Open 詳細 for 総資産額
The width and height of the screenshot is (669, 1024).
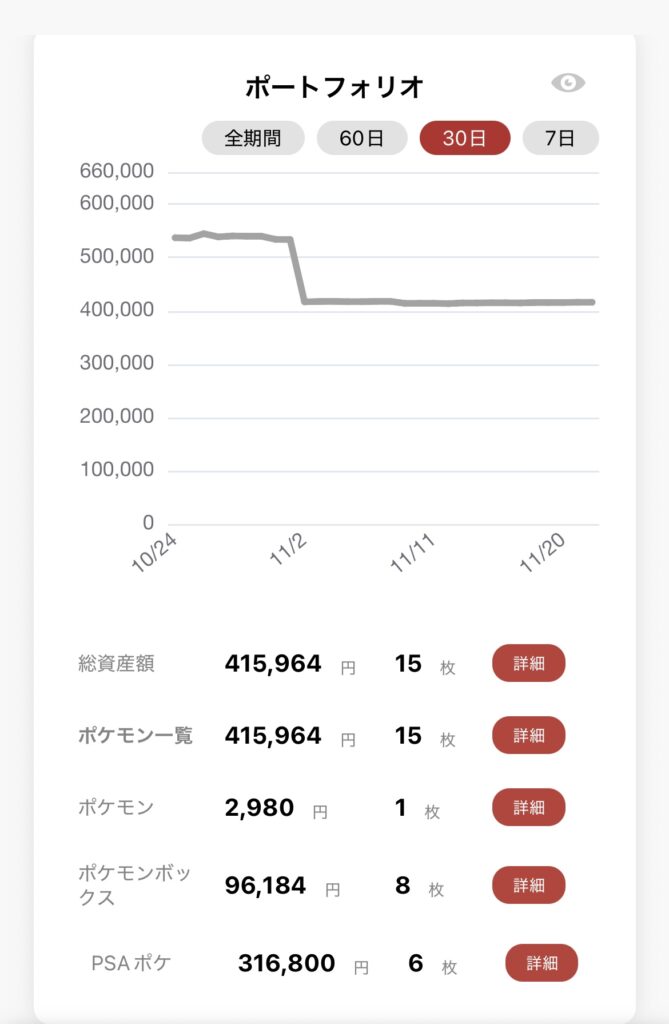pyautogui.click(x=528, y=663)
